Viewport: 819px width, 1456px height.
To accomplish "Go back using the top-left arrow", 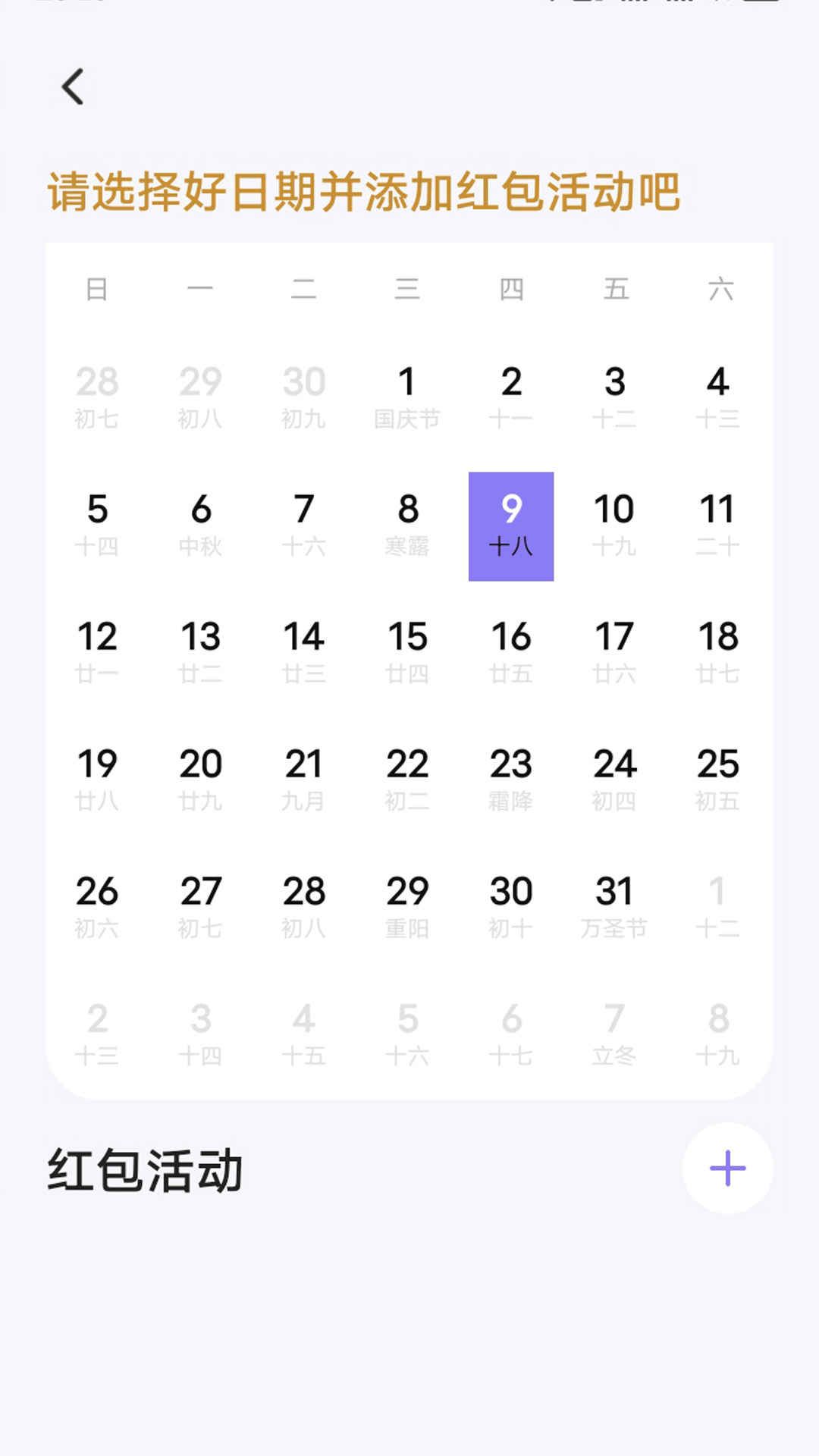I will [x=73, y=86].
